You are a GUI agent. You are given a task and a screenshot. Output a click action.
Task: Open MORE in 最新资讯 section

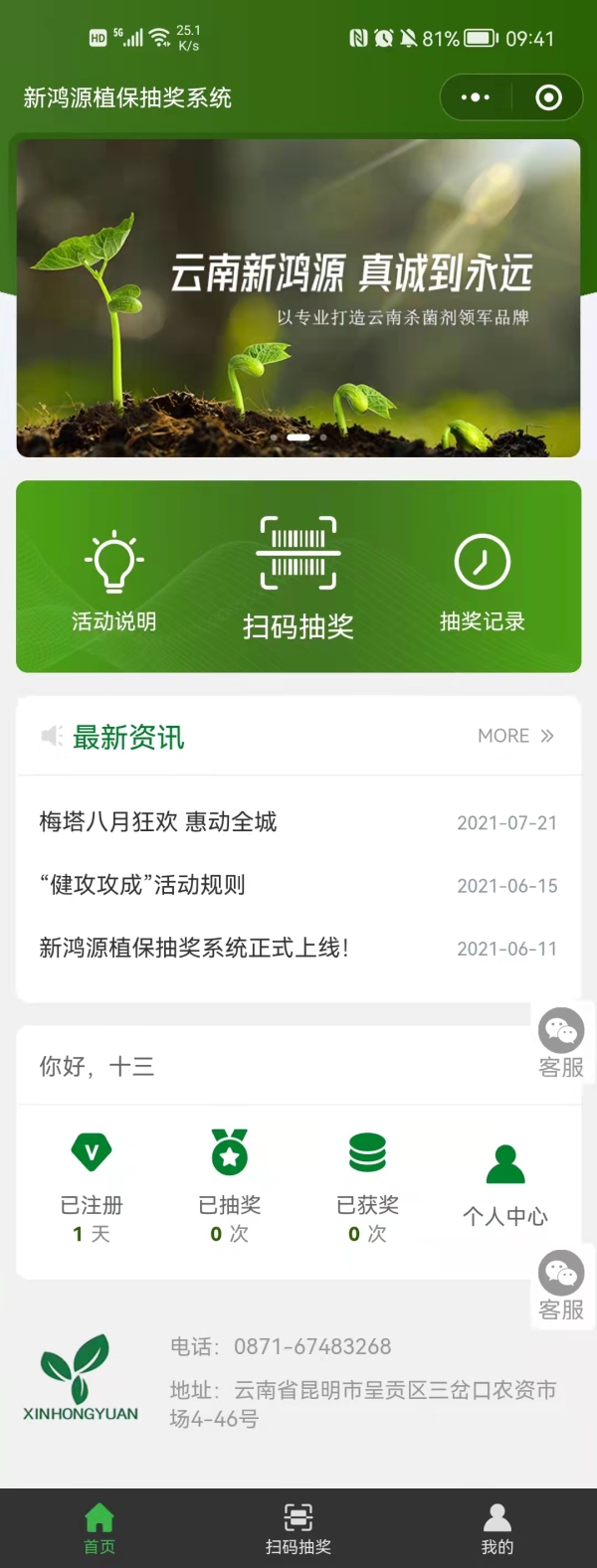pos(515,736)
